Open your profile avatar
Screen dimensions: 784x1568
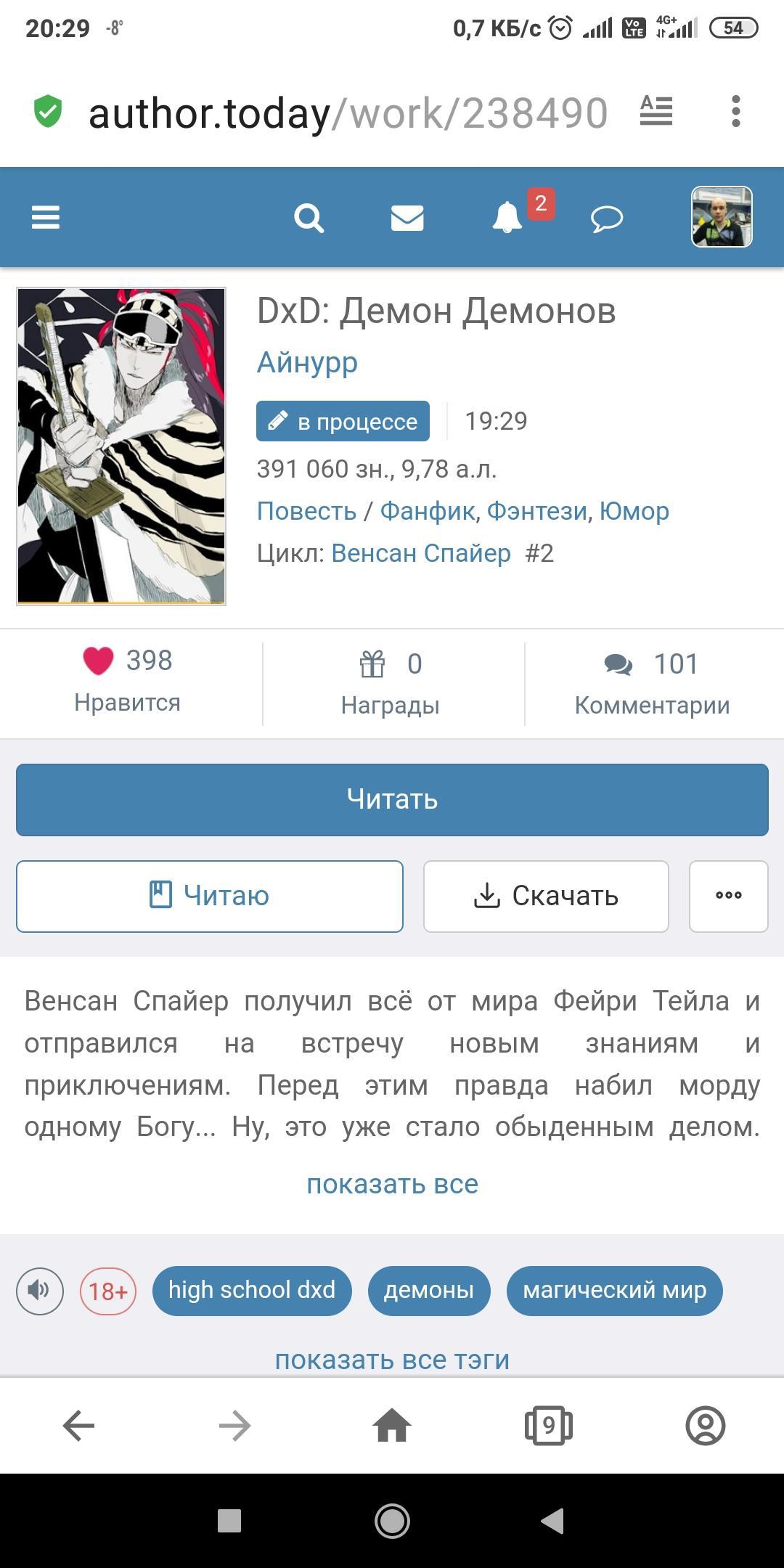click(721, 216)
